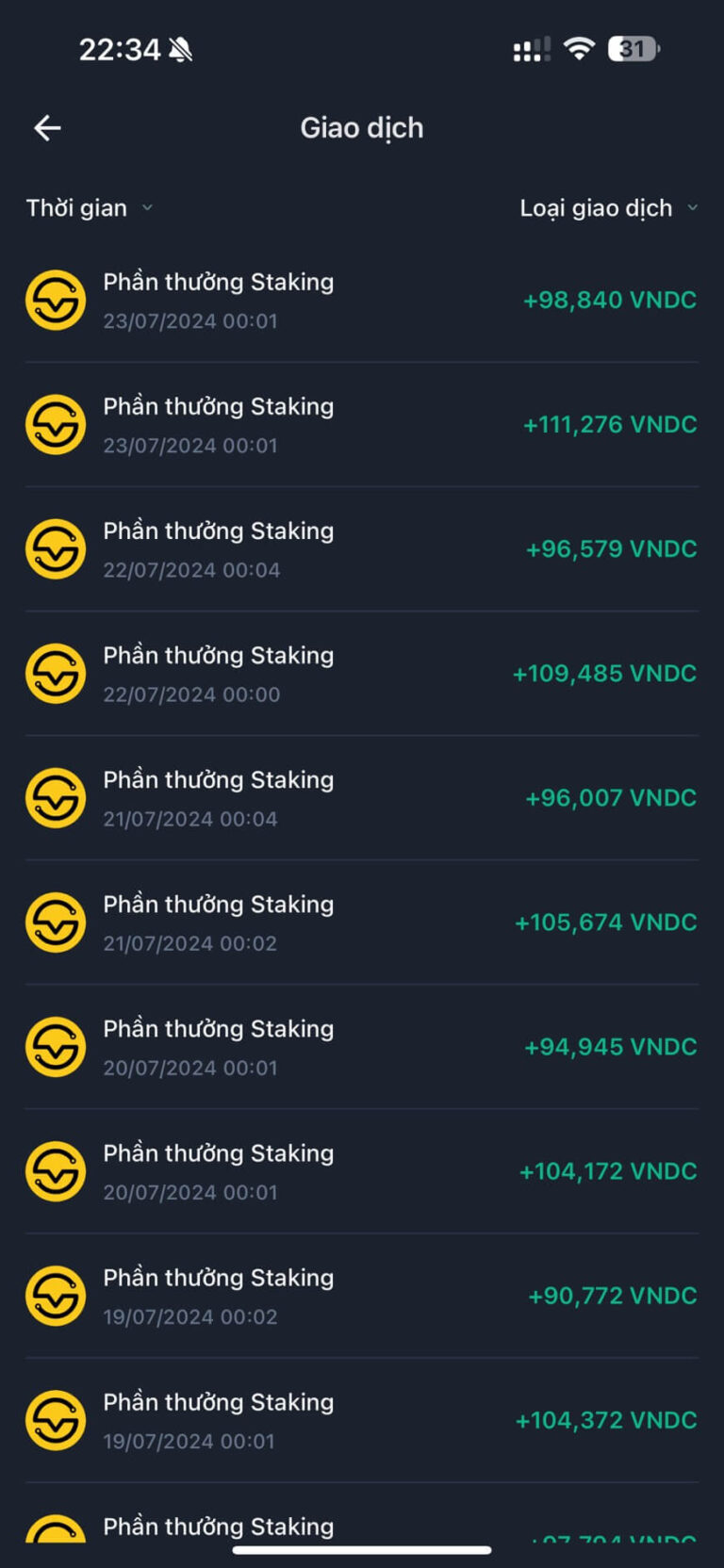View the +111,276 VNDC transaction details

coord(362,425)
